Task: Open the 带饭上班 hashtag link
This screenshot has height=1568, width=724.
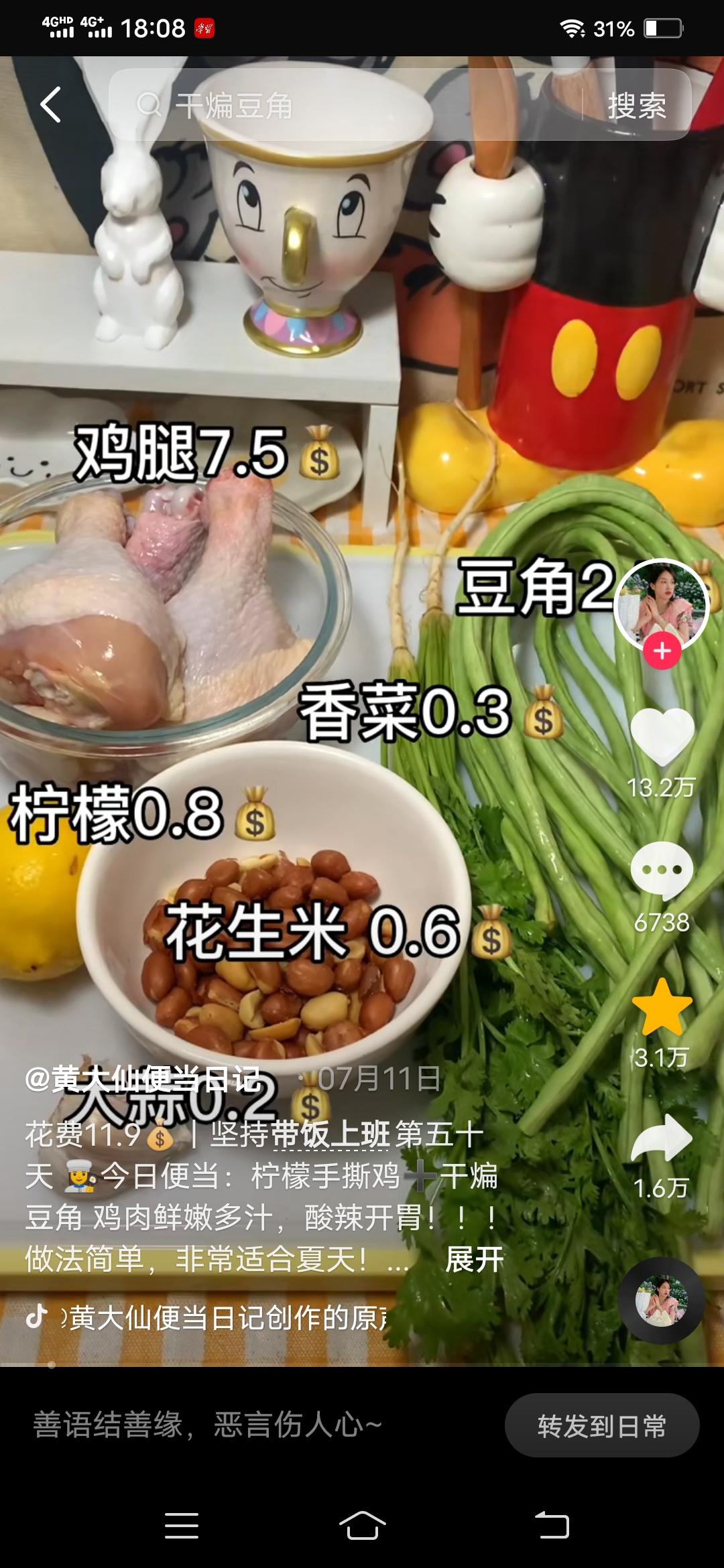Action: (x=331, y=1134)
